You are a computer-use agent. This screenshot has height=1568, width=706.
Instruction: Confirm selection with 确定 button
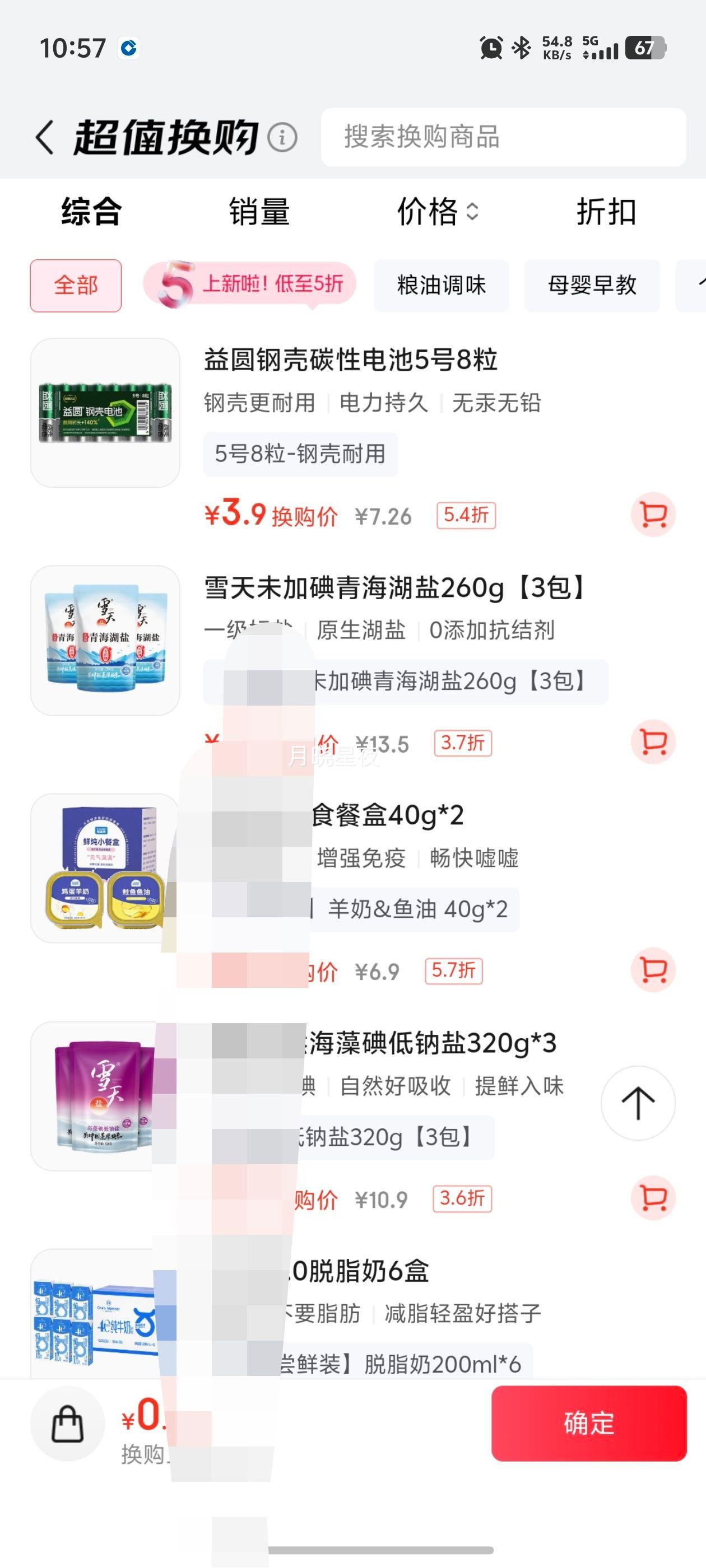tap(588, 1423)
